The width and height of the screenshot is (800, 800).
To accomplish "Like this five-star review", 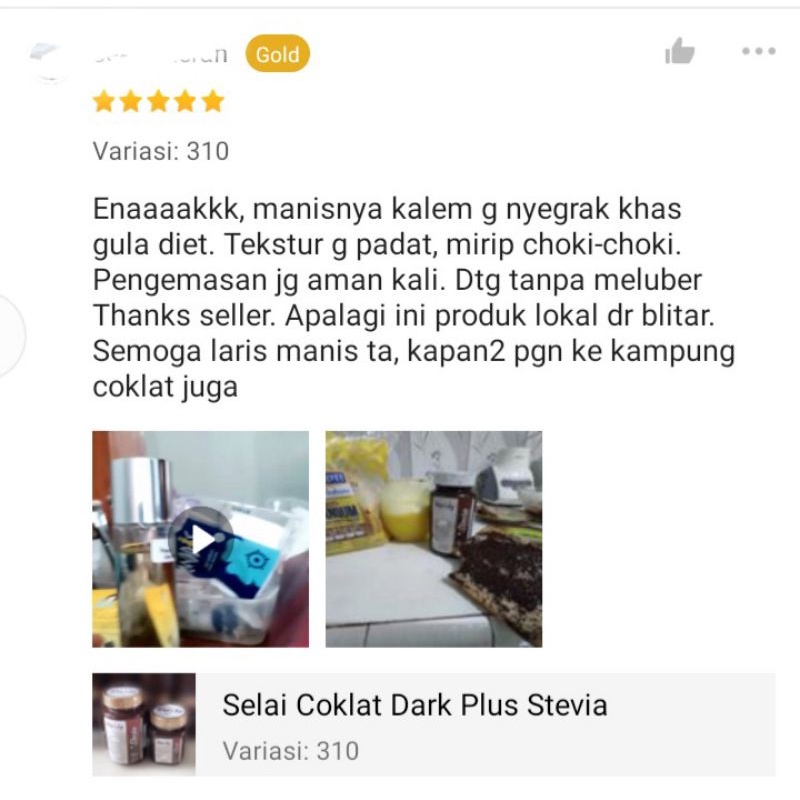I will (679, 52).
